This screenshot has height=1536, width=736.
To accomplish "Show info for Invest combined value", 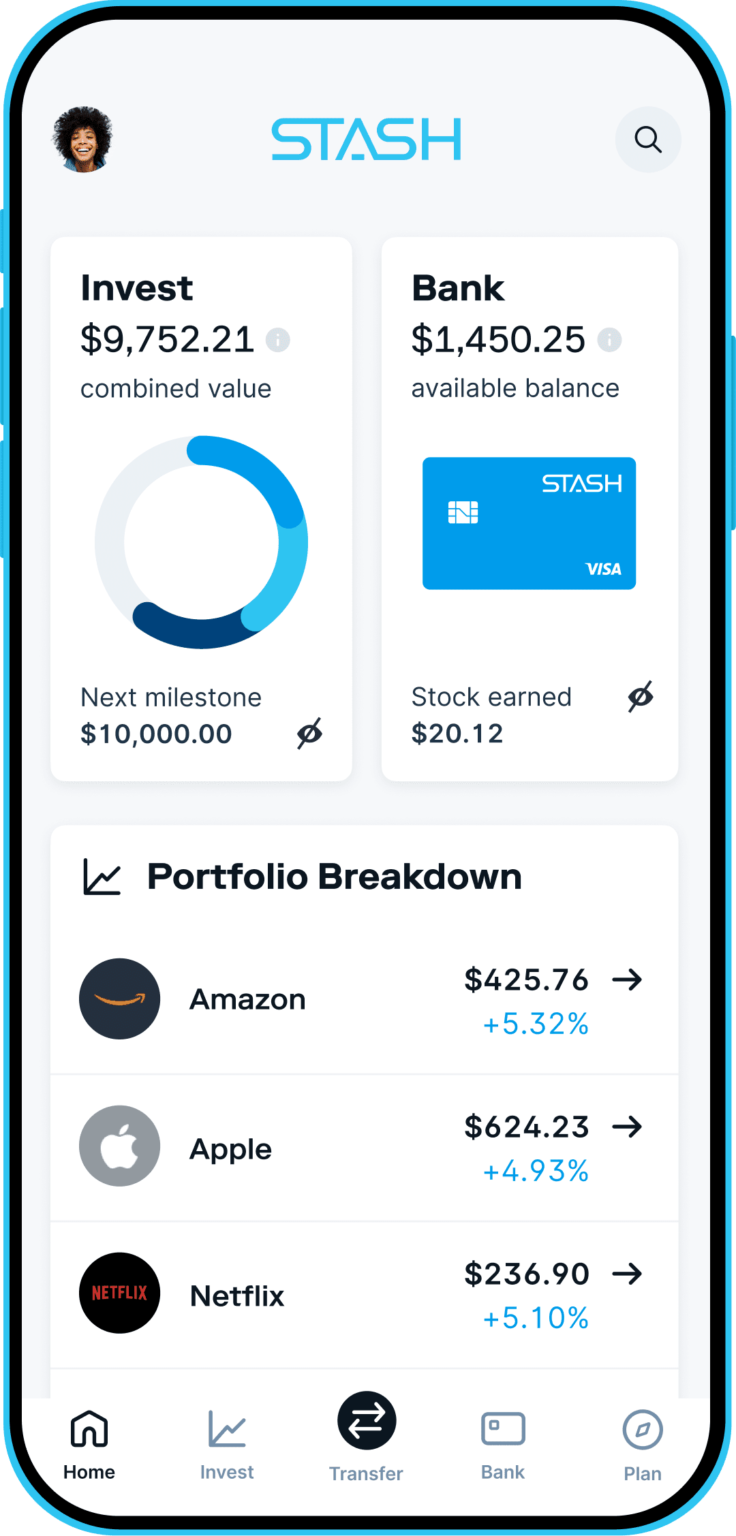I will 278,340.
